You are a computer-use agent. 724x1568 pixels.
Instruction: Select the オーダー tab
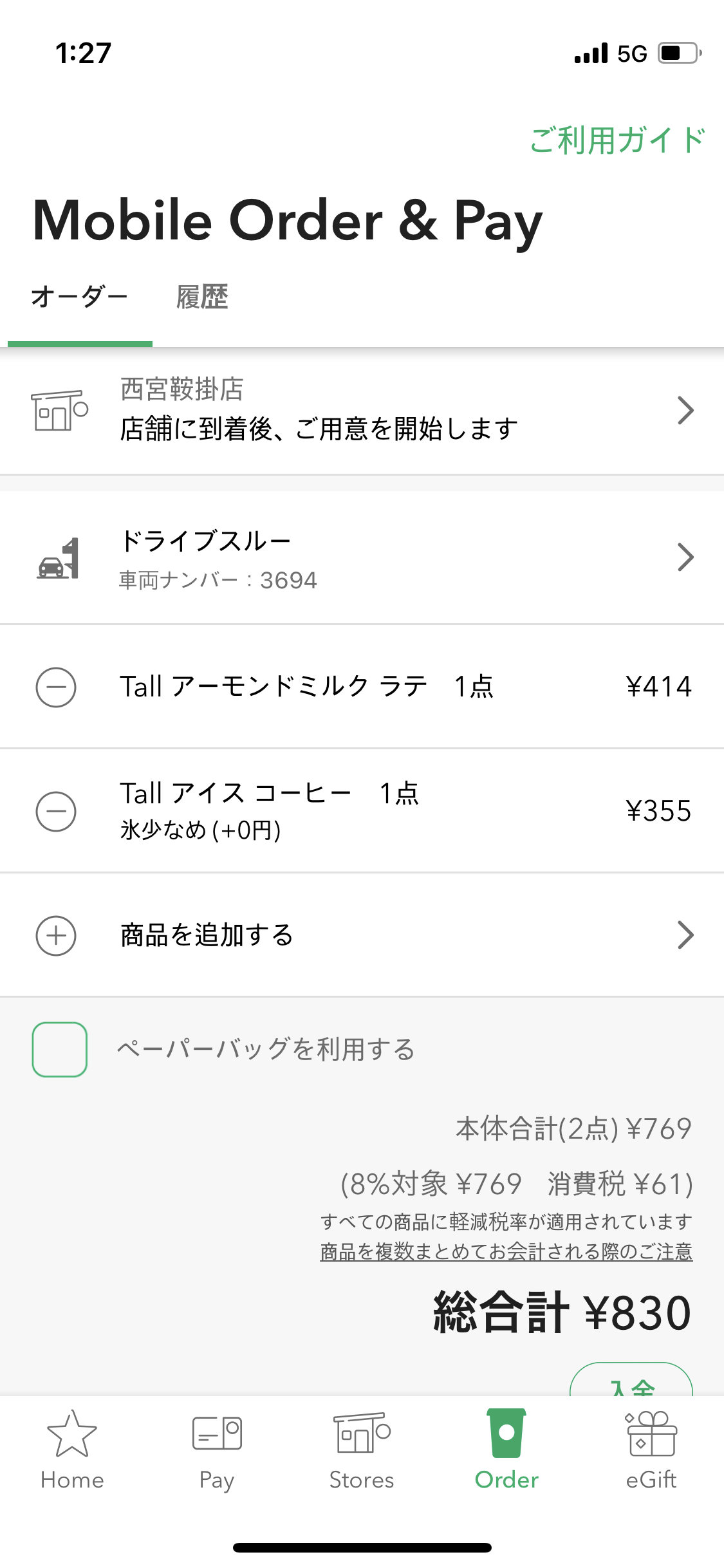pyautogui.click(x=79, y=297)
